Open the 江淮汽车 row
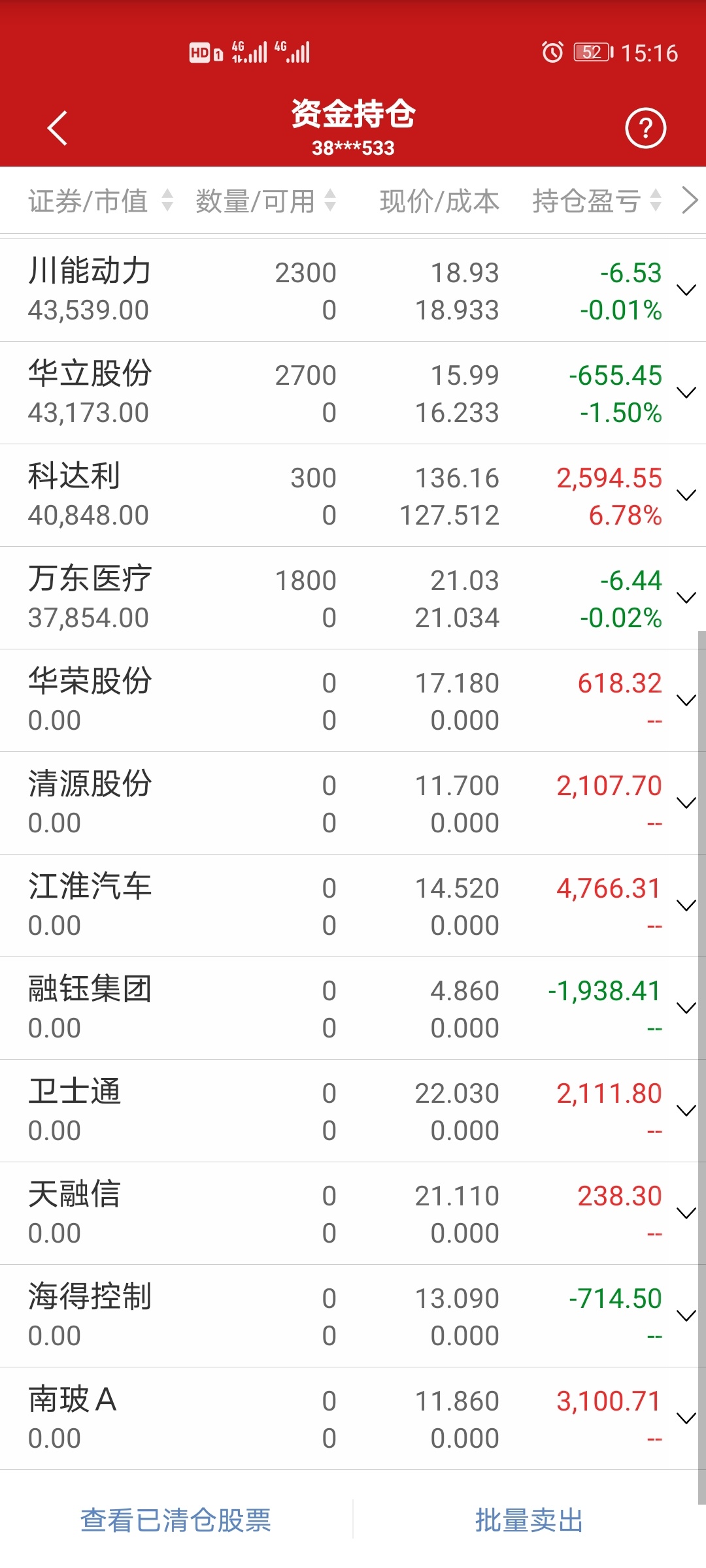Screen dimensions: 706x1568 (353, 906)
